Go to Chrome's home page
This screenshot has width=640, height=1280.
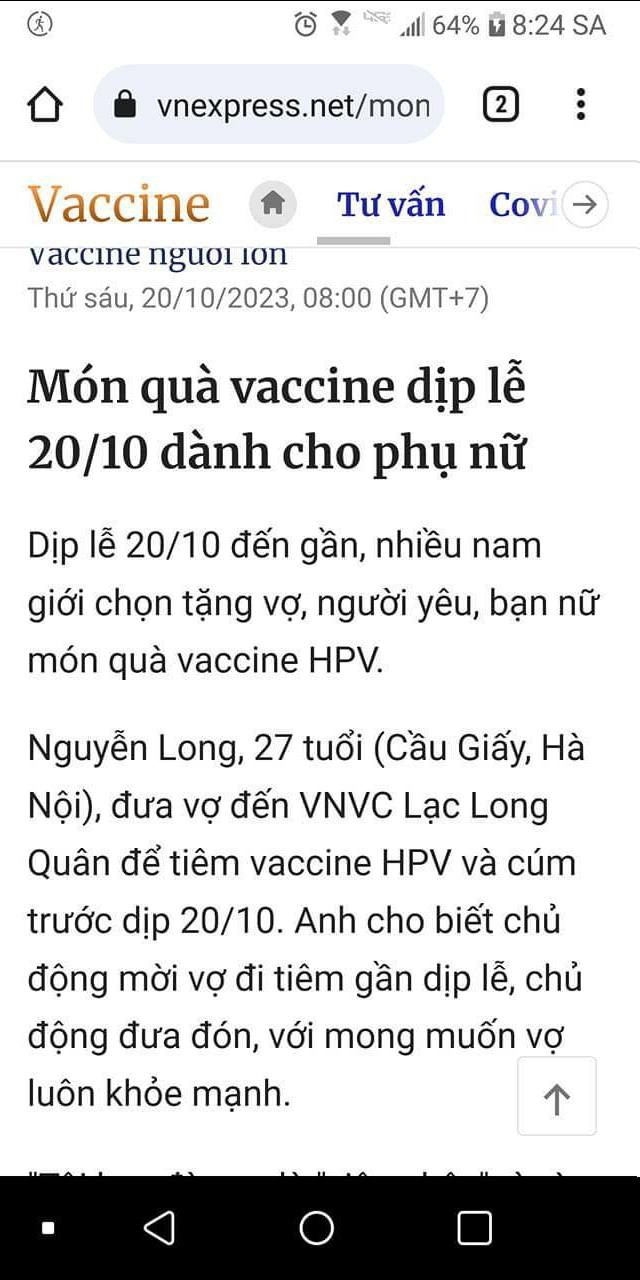pyautogui.click(x=45, y=104)
